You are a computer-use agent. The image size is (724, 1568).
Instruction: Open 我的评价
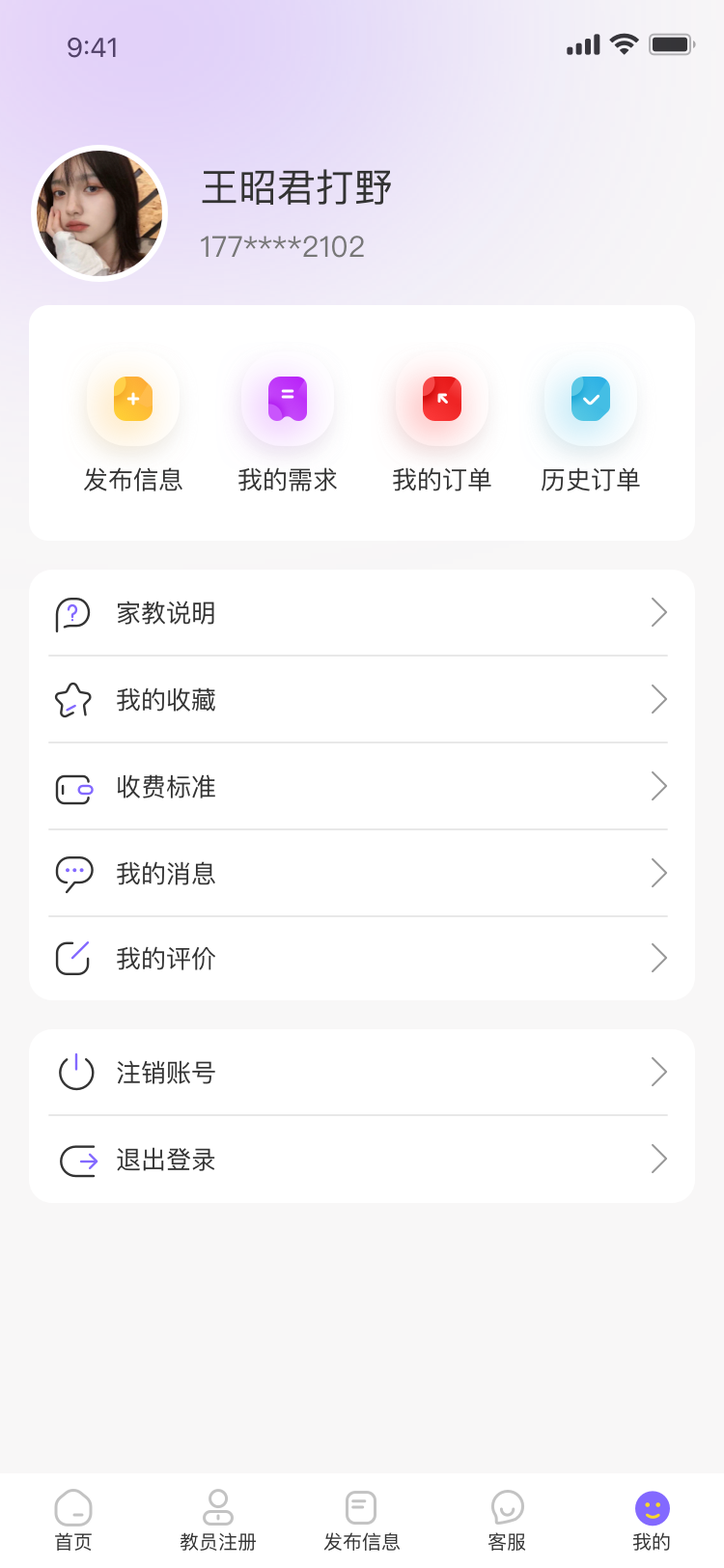359,959
